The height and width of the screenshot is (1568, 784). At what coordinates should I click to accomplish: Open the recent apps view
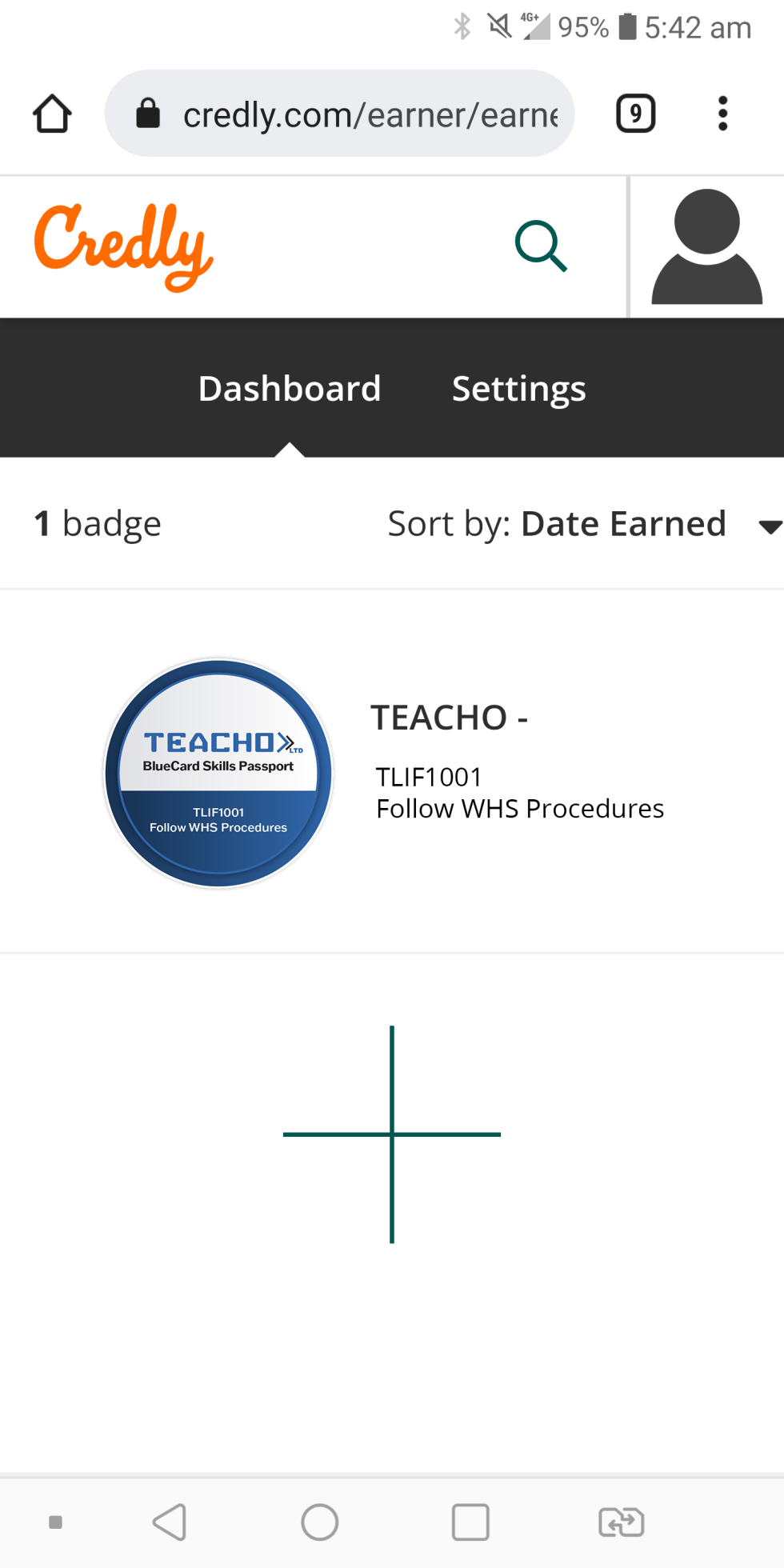tap(470, 1522)
